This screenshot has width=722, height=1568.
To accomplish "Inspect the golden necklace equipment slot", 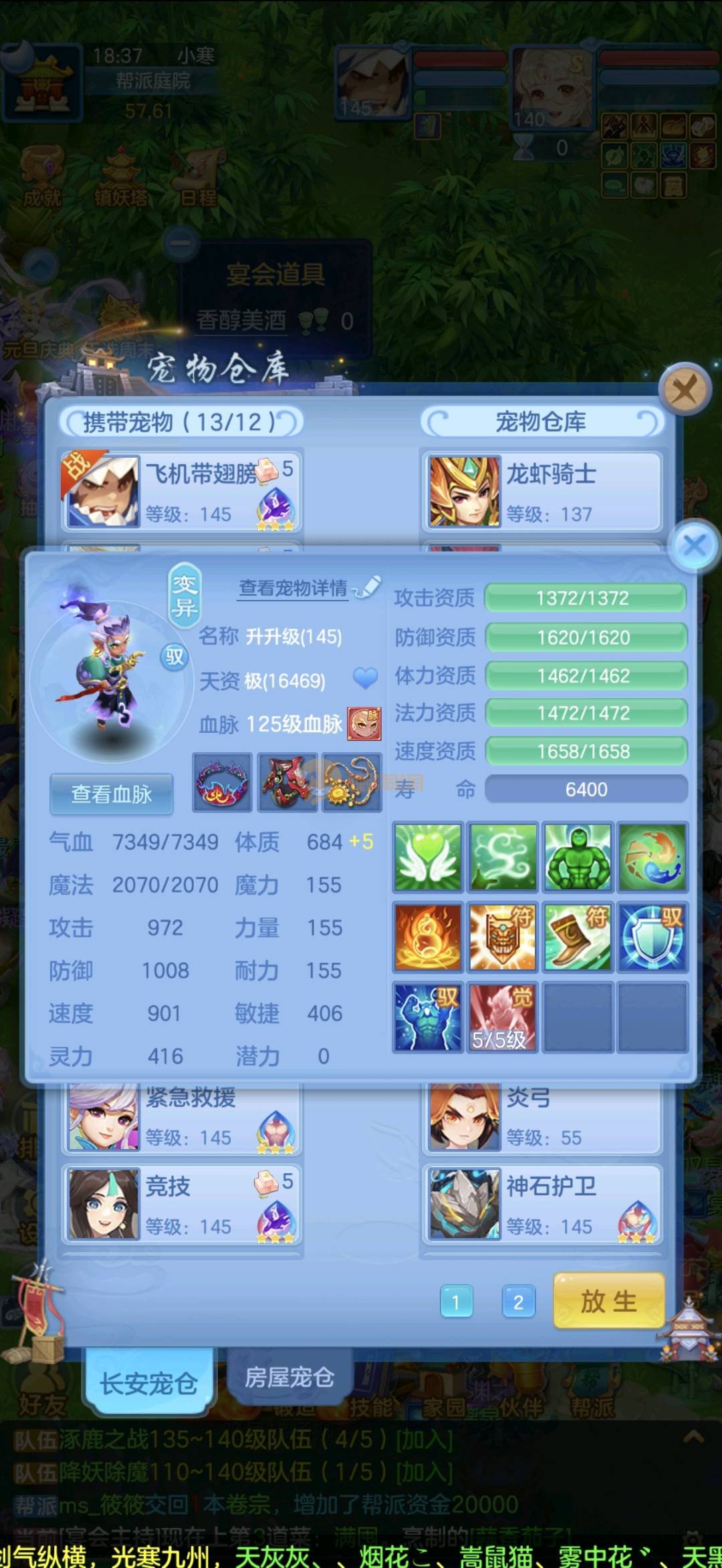I will (x=352, y=782).
